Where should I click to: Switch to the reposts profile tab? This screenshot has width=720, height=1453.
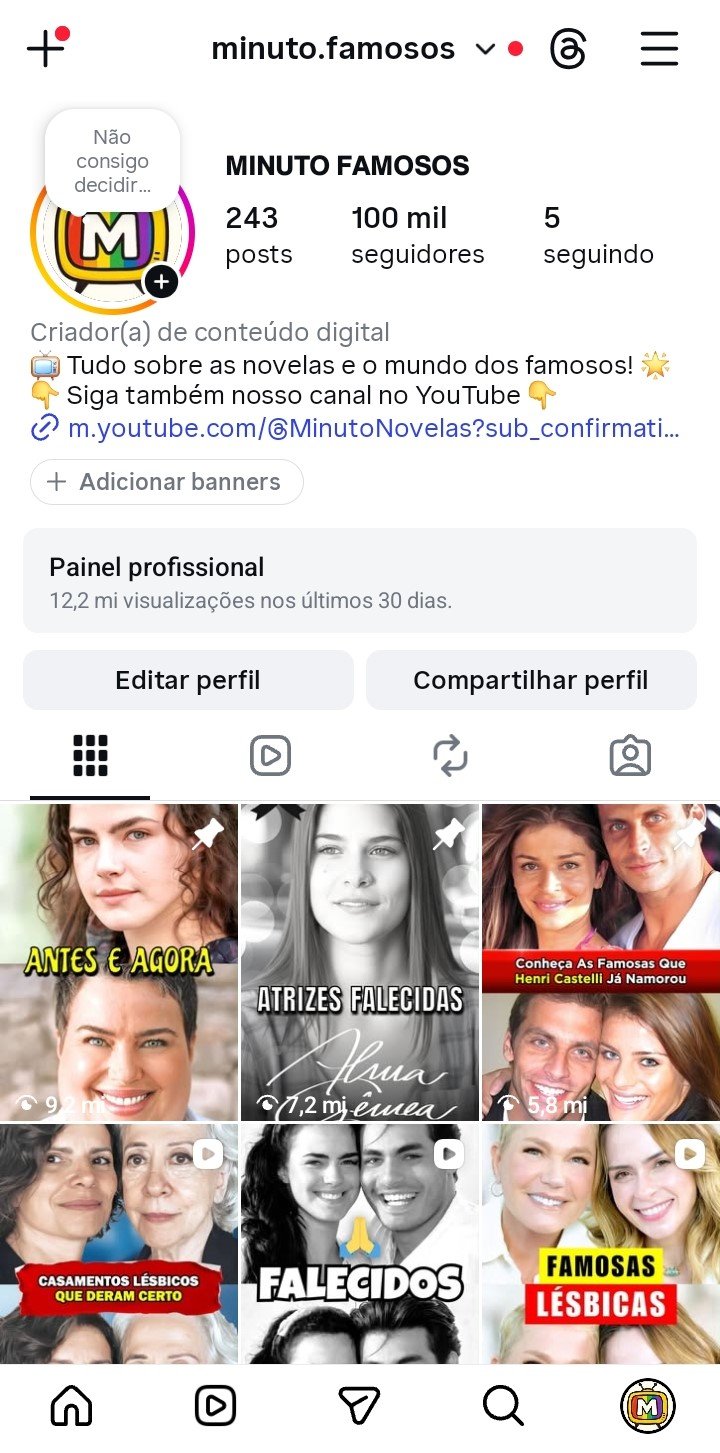pyautogui.click(x=450, y=756)
